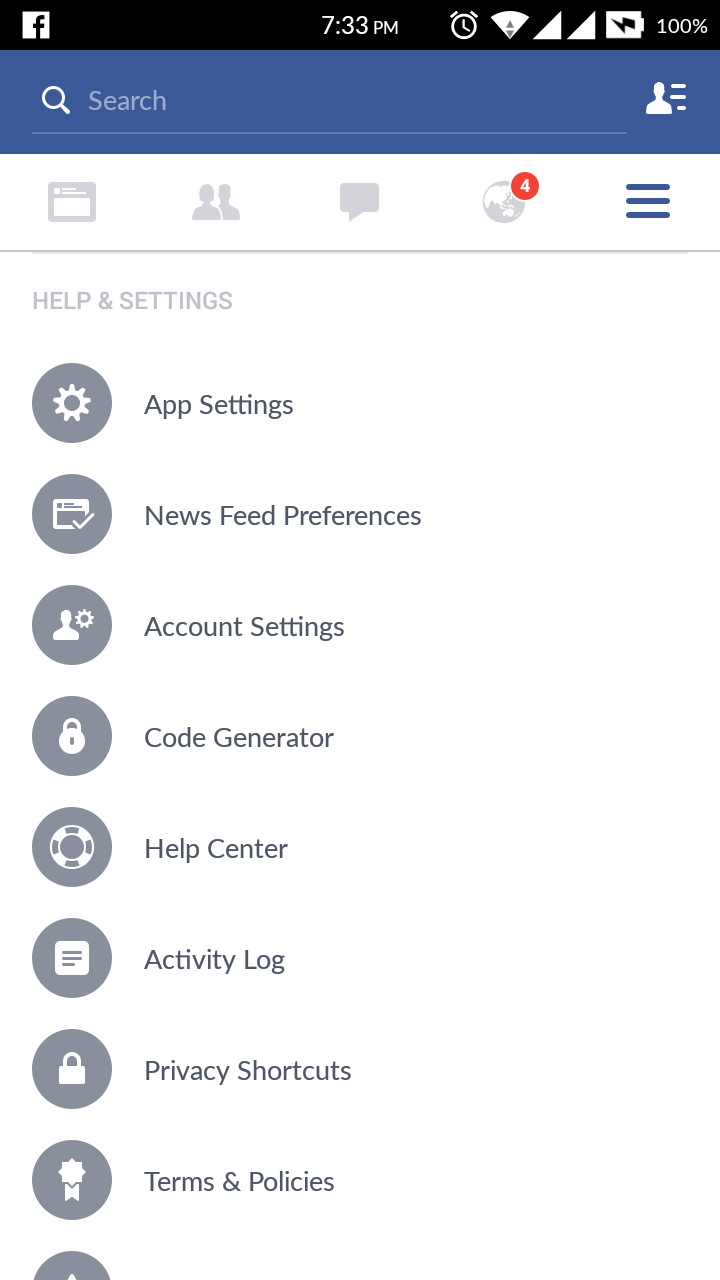Switch to the Friend Requests tab
The width and height of the screenshot is (720, 1280).
pos(216,202)
